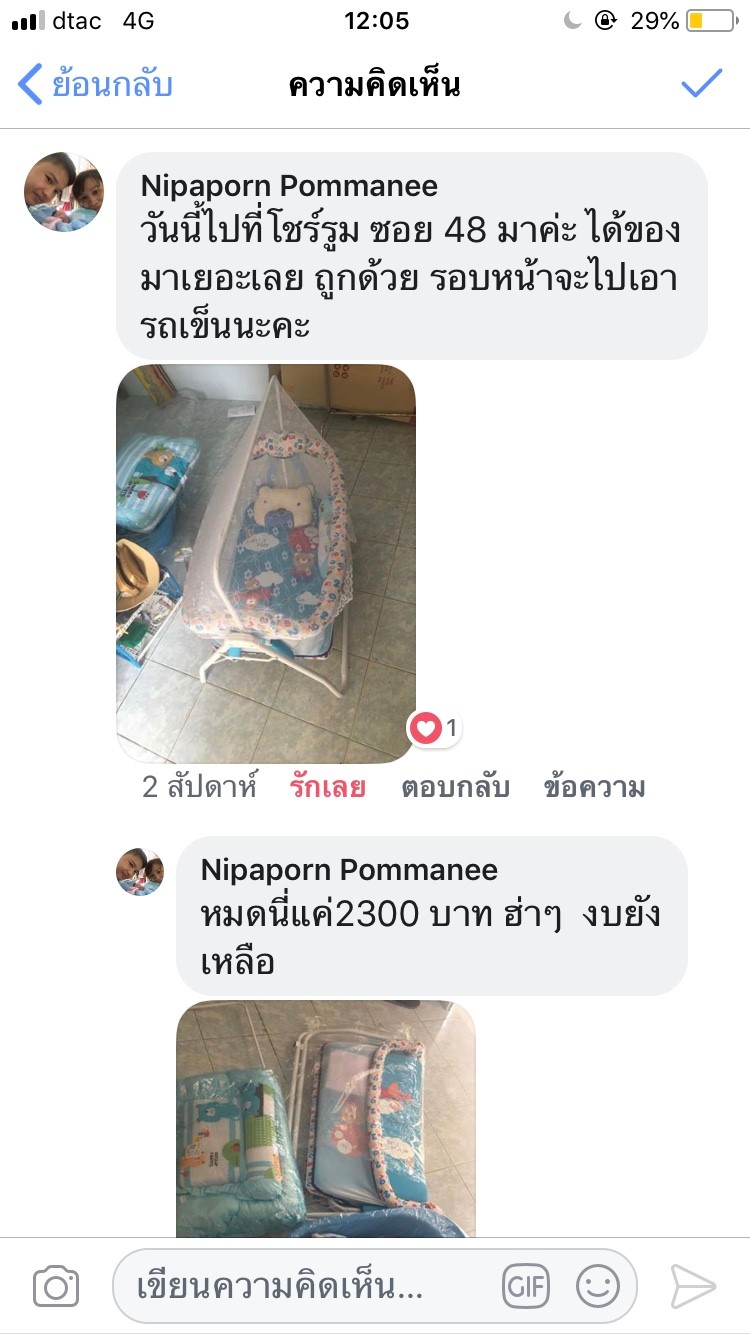Tap the blue checkmark in the header
750x1334 pixels.
(702, 84)
